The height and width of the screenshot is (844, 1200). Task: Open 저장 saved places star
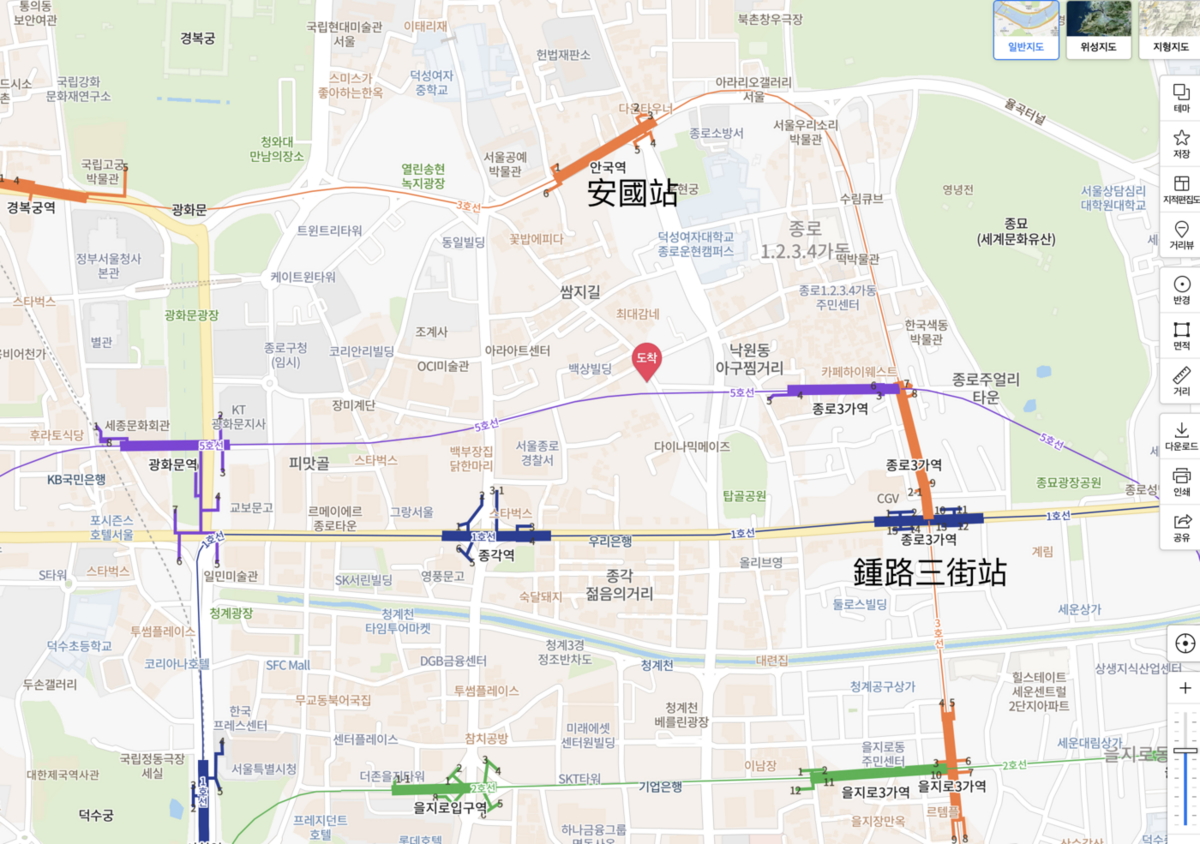click(1181, 143)
